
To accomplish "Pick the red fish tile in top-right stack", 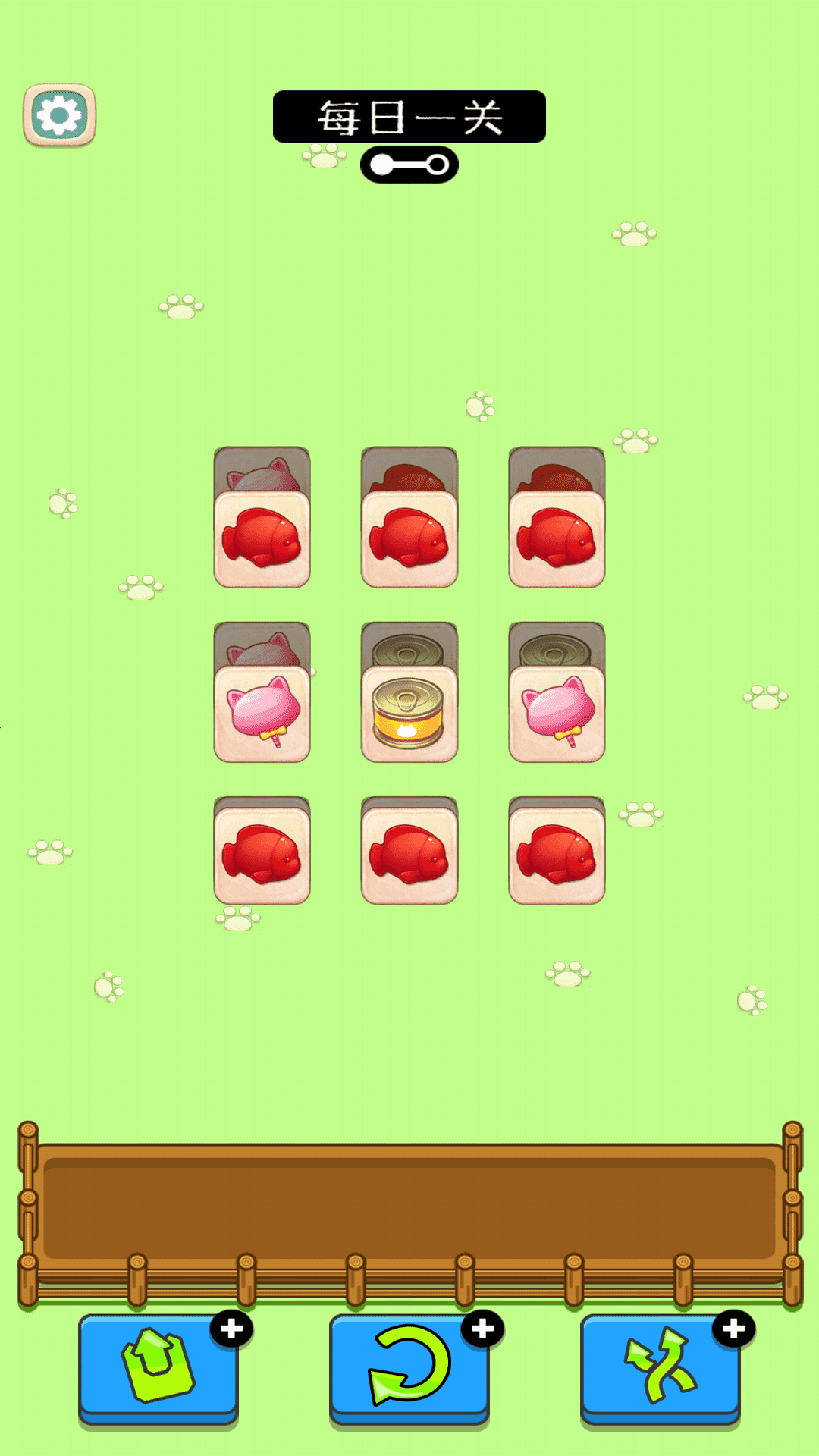I will pos(557,539).
